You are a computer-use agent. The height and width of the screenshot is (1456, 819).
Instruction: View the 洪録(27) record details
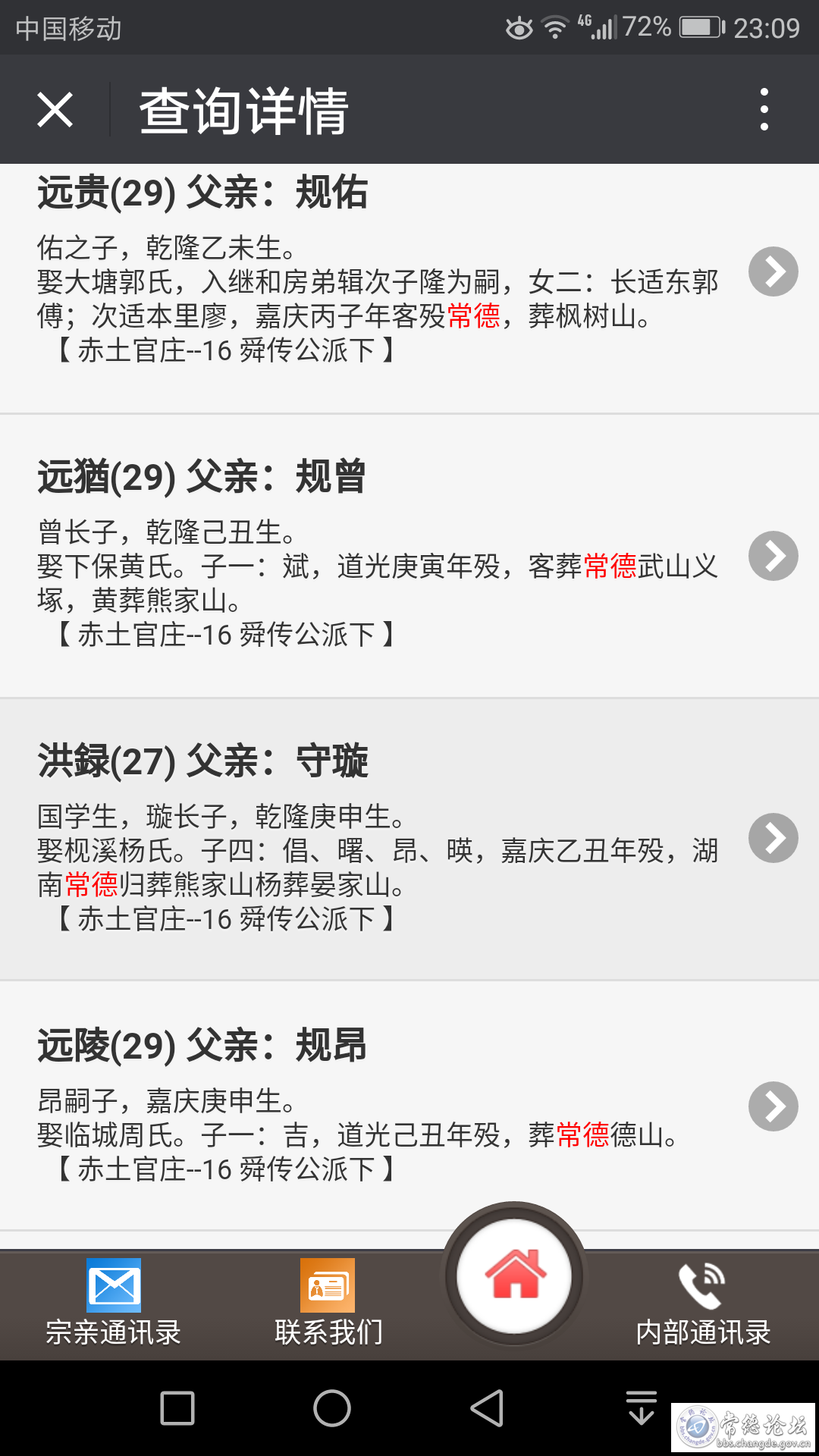[x=773, y=838]
